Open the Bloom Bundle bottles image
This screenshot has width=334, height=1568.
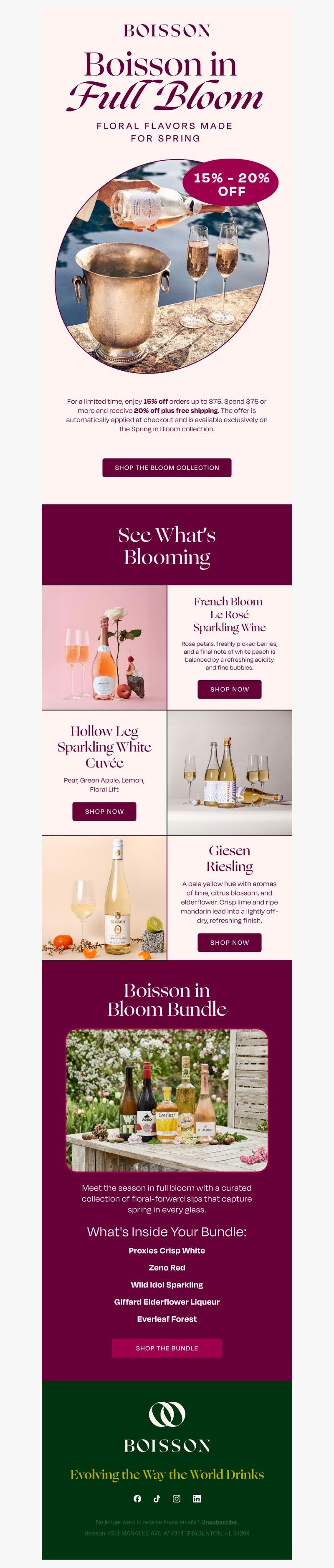click(167, 1100)
